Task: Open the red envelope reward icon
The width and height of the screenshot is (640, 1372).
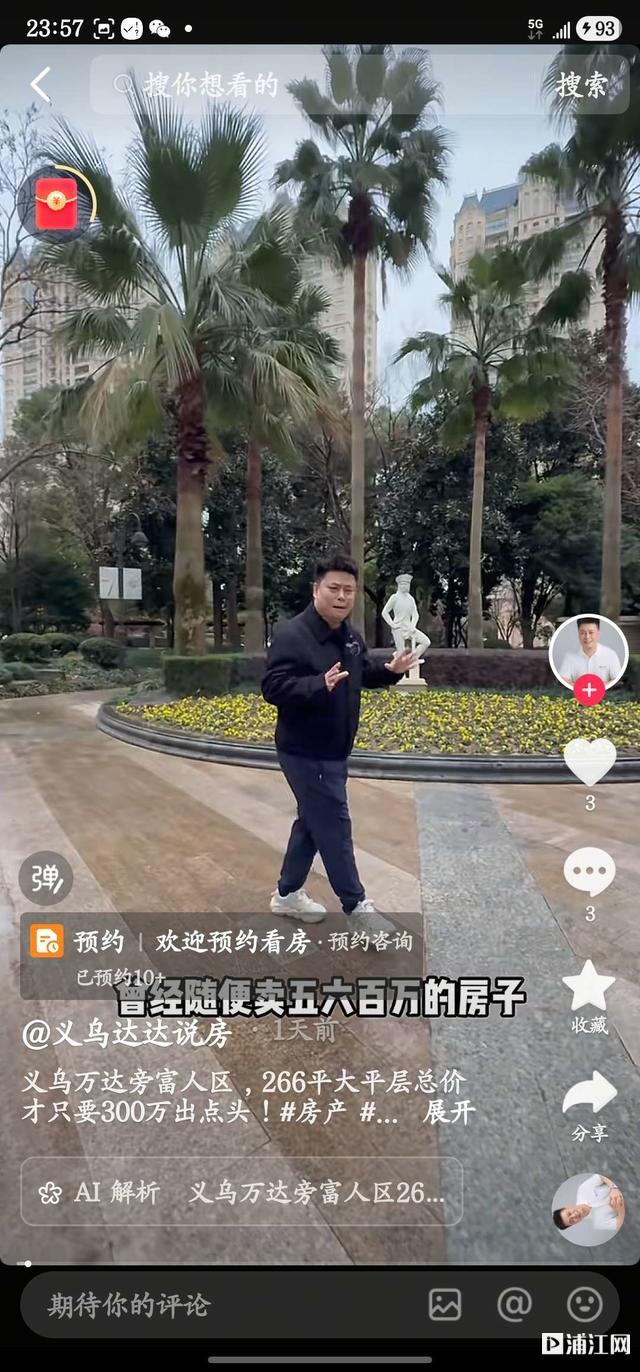Action: click(x=56, y=204)
